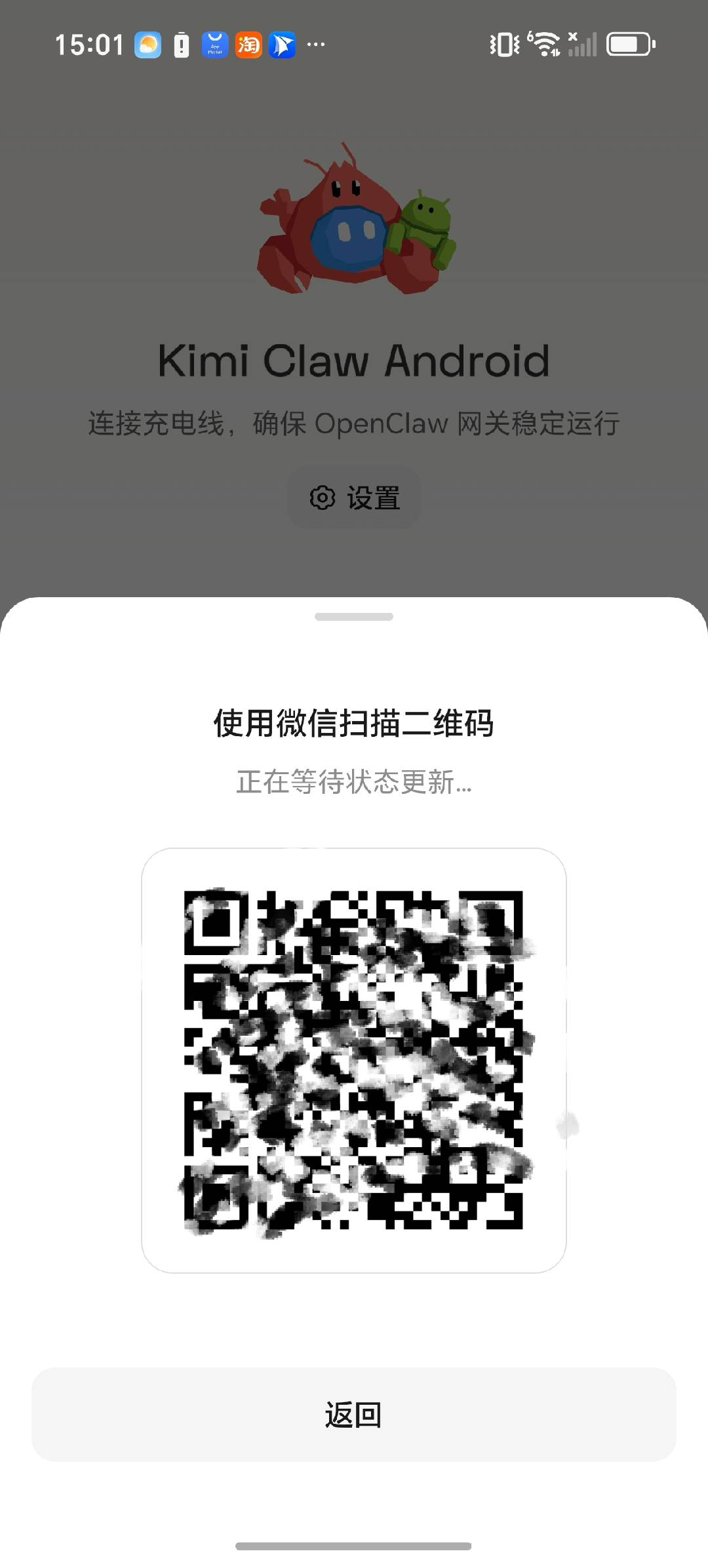Tap the blue paper plane app icon
This screenshot has width=708, height=1568.
[282, 45]
